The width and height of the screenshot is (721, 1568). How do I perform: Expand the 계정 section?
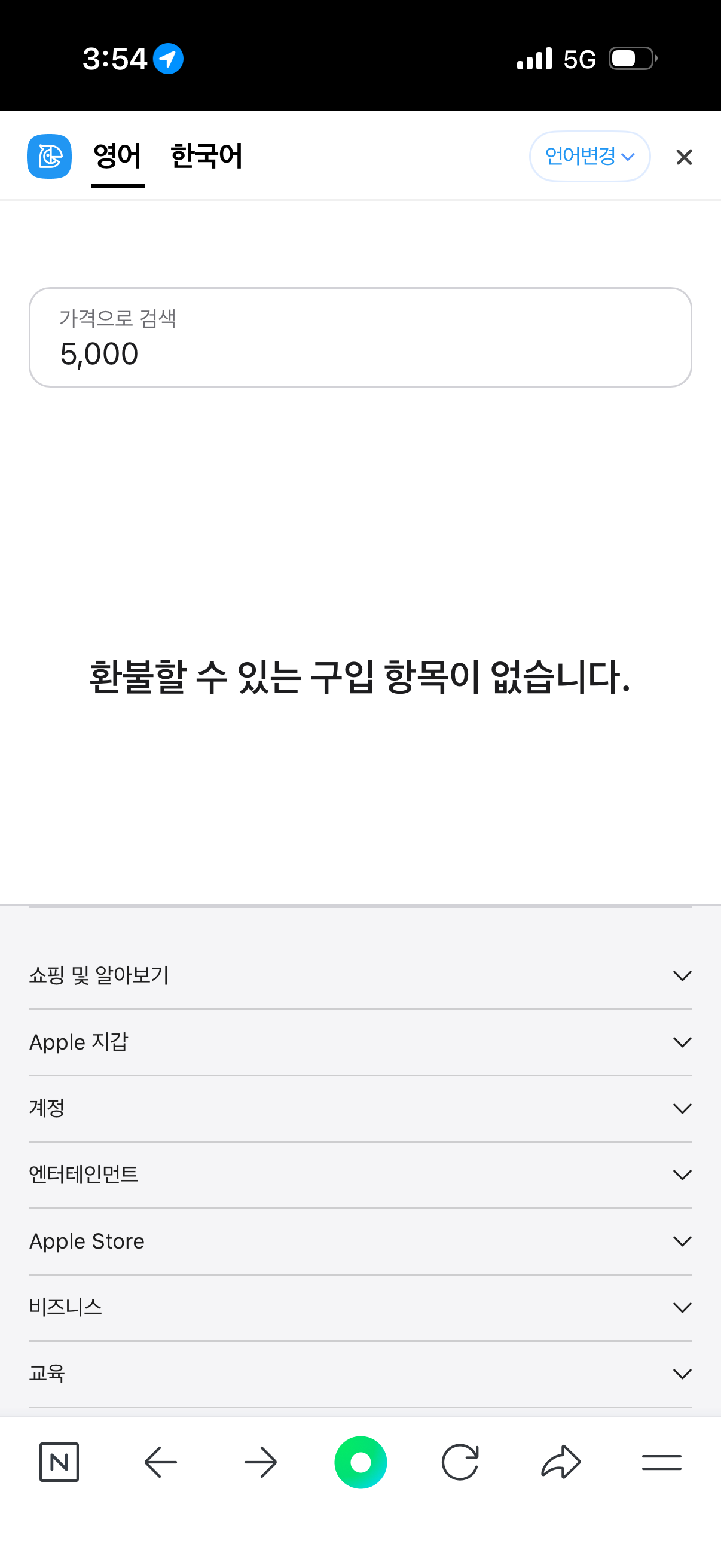(x=360, y=1109)
